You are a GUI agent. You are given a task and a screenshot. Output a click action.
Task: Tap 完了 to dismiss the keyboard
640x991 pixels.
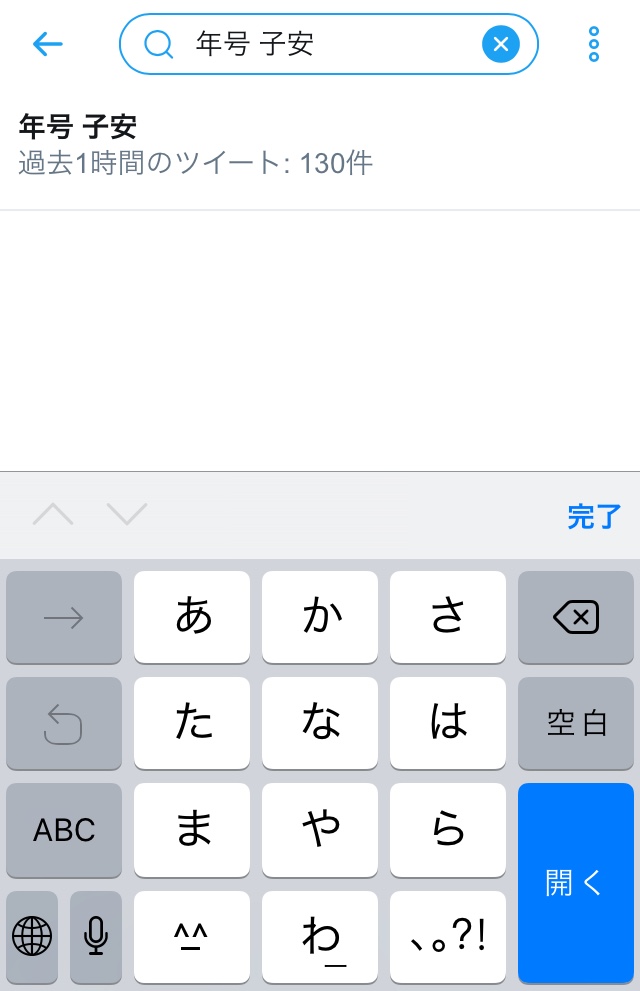[594, 516]
